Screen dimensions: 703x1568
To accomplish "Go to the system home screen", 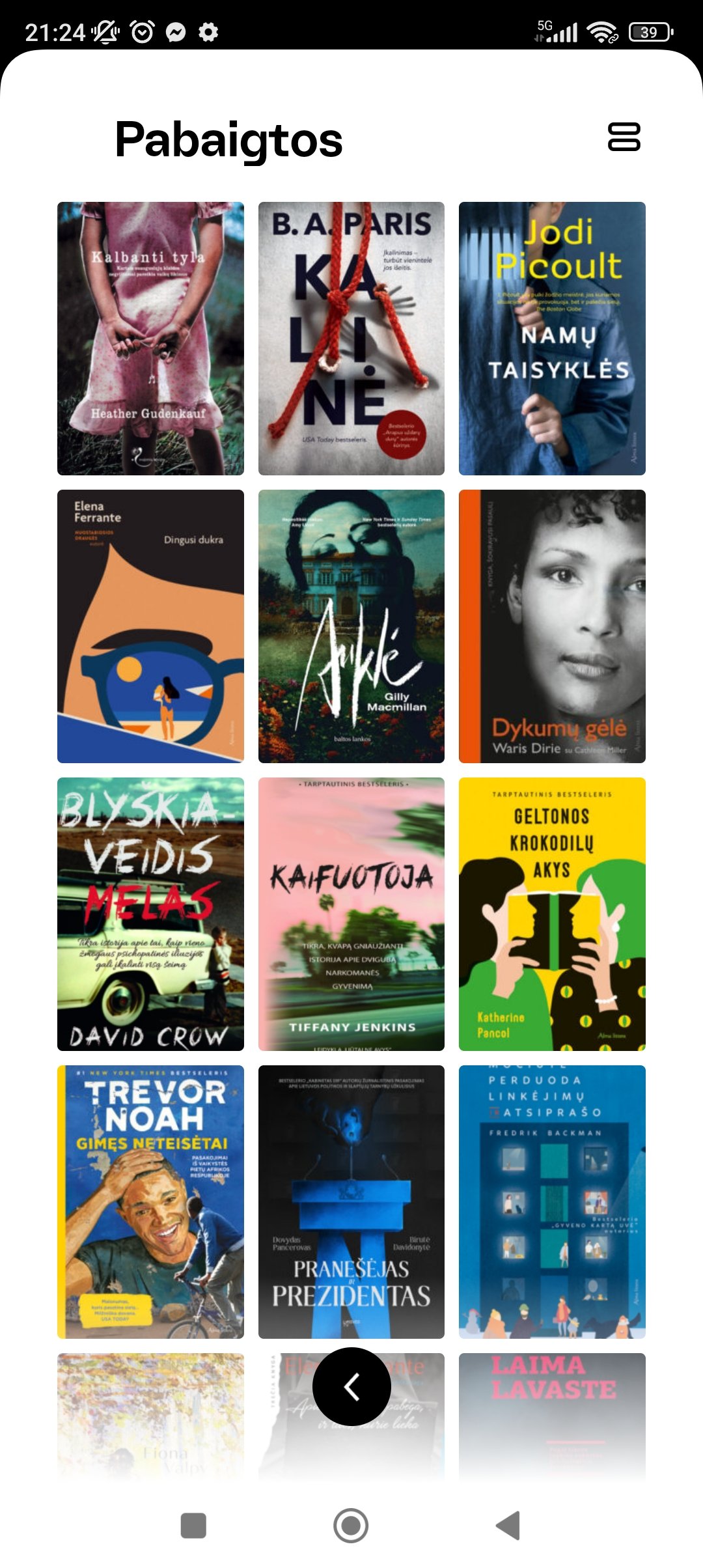I will point(351,1525).
